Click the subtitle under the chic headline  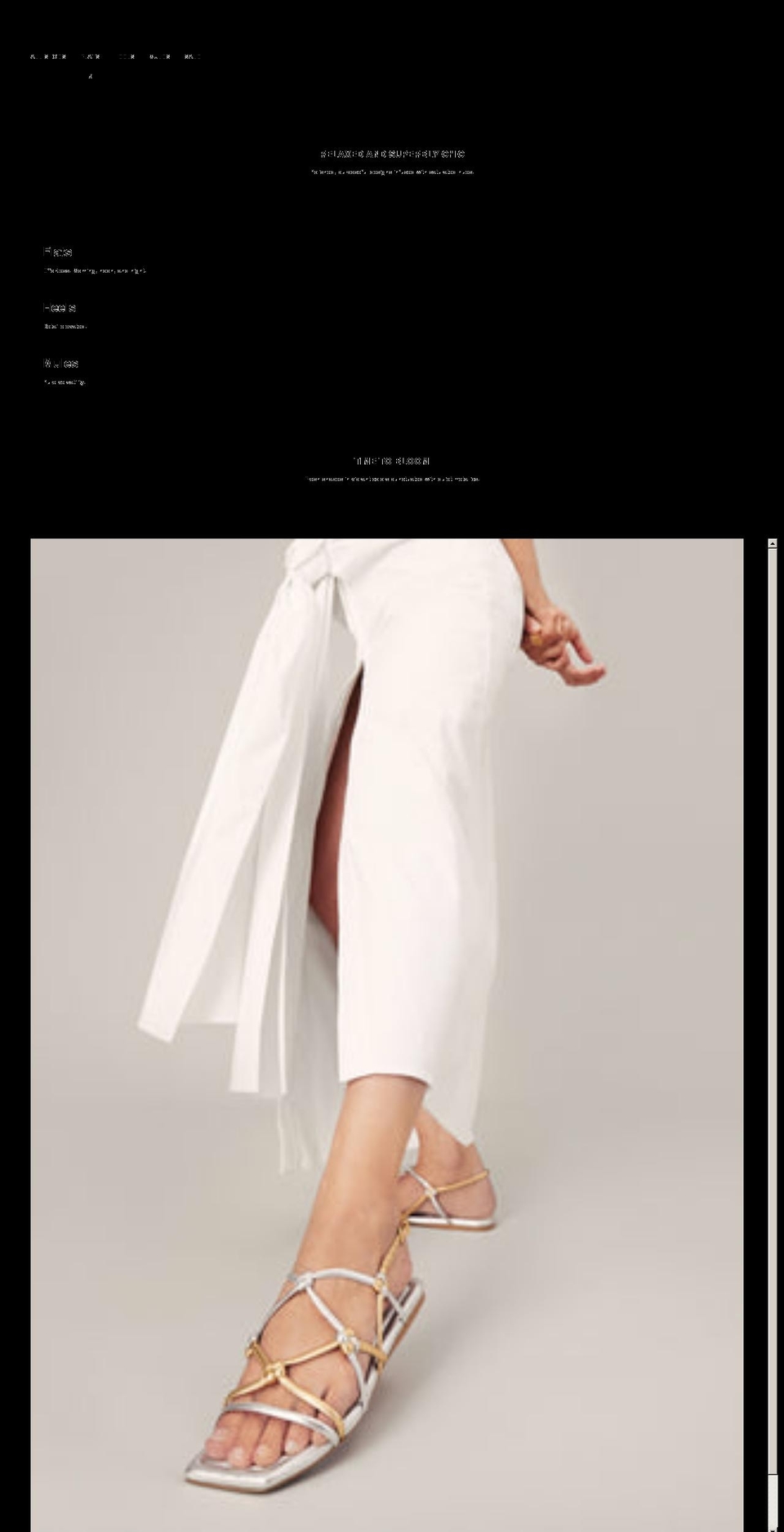[x=393, y=172]
